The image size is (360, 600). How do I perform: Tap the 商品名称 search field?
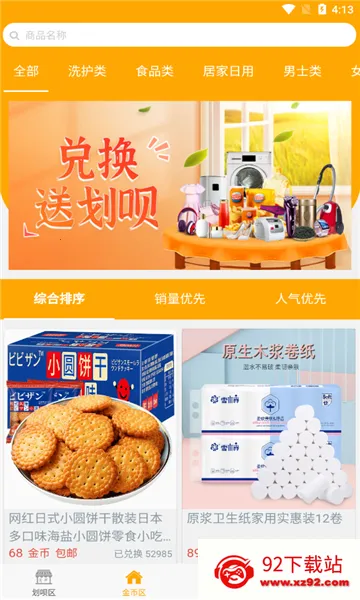click(x=179, y=35)
